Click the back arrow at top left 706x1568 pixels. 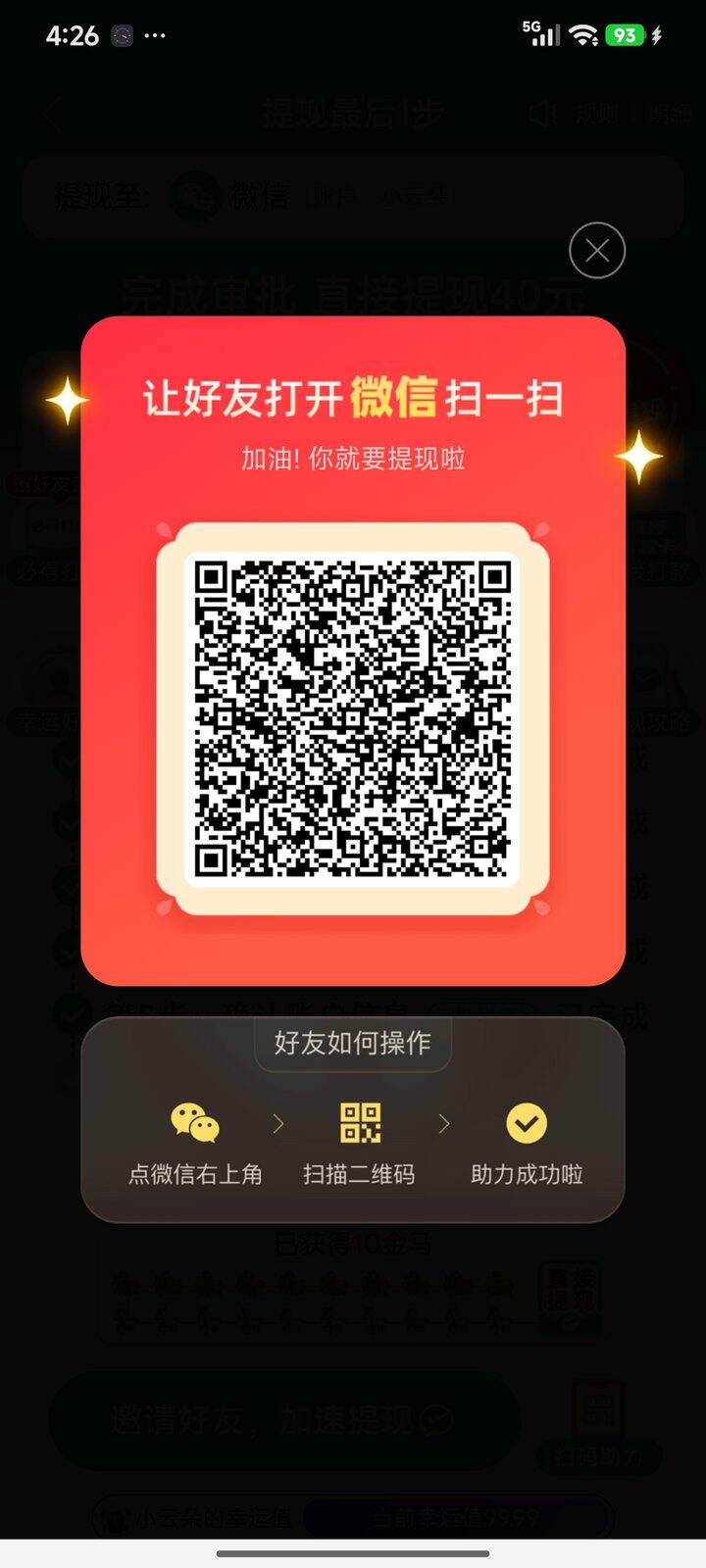click(x=51, y=114)
